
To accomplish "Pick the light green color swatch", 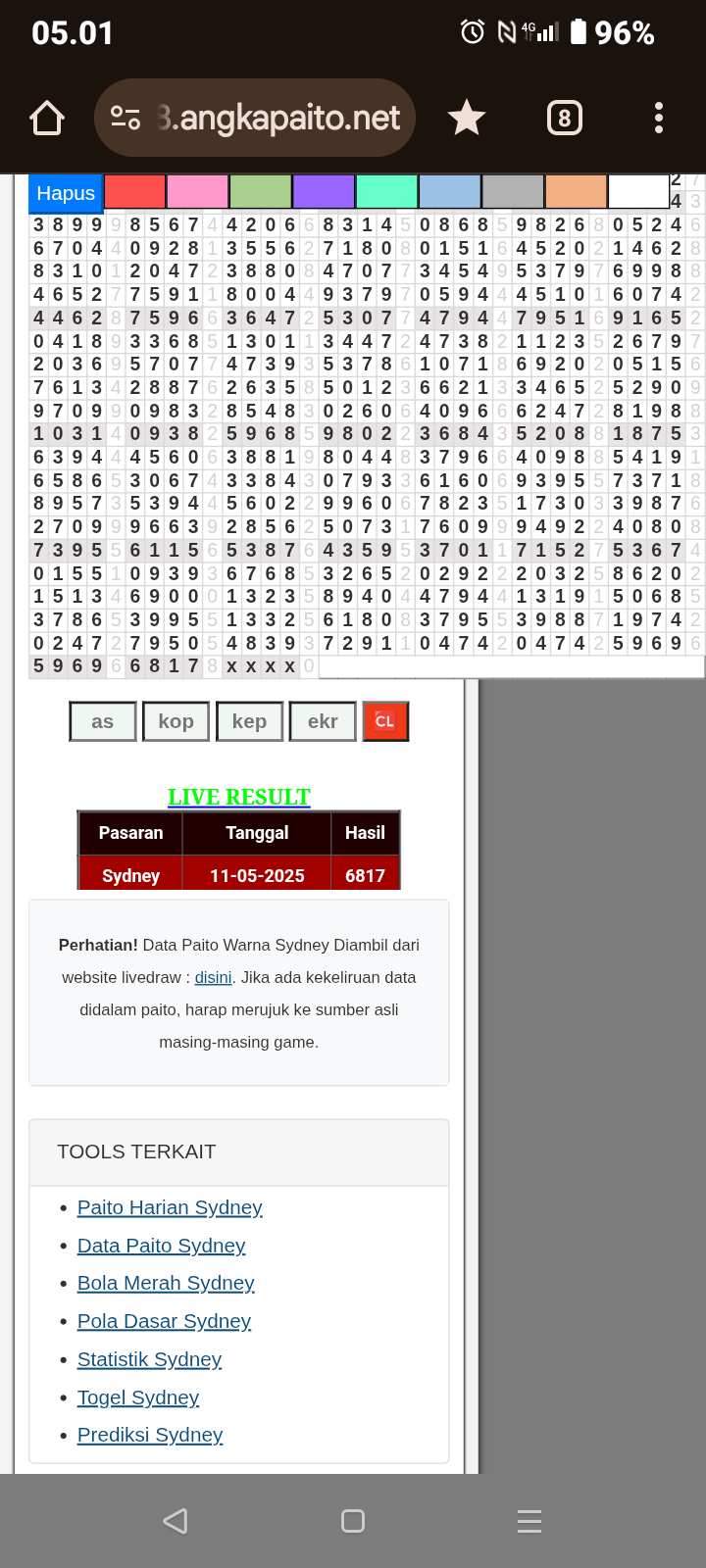I will tap(260, 192).
